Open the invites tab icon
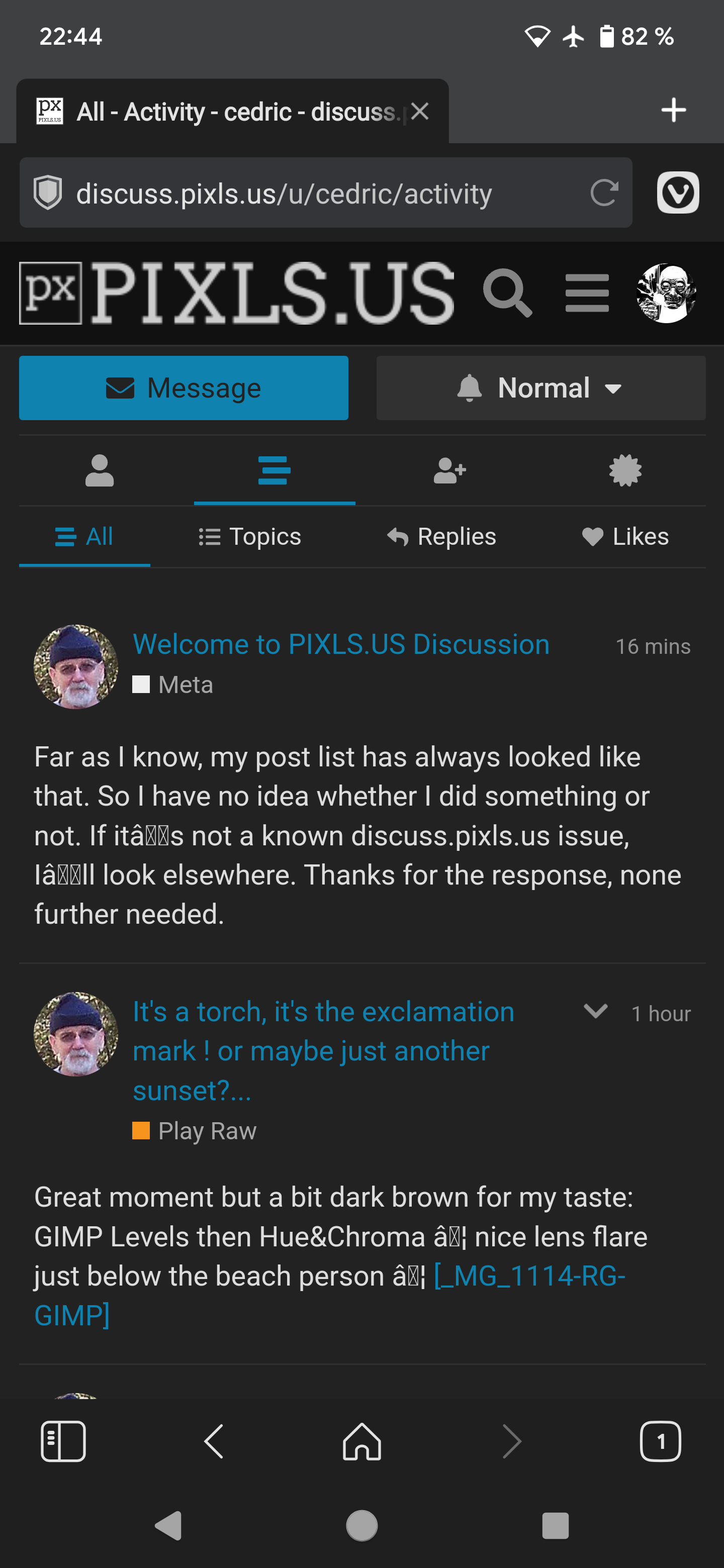Image resolution: width=724 pixels, height=1568 pixels. pos(450,470)
